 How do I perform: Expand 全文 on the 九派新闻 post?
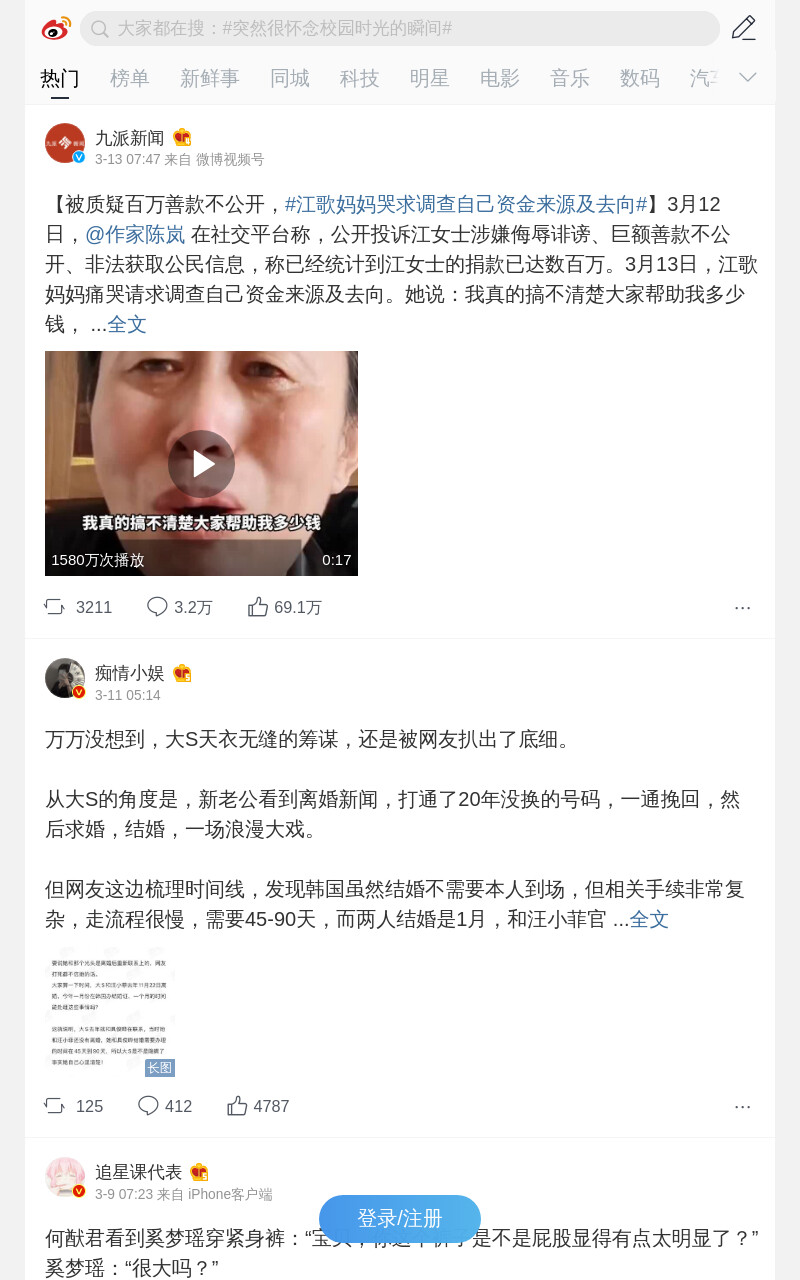pos(127,324)
